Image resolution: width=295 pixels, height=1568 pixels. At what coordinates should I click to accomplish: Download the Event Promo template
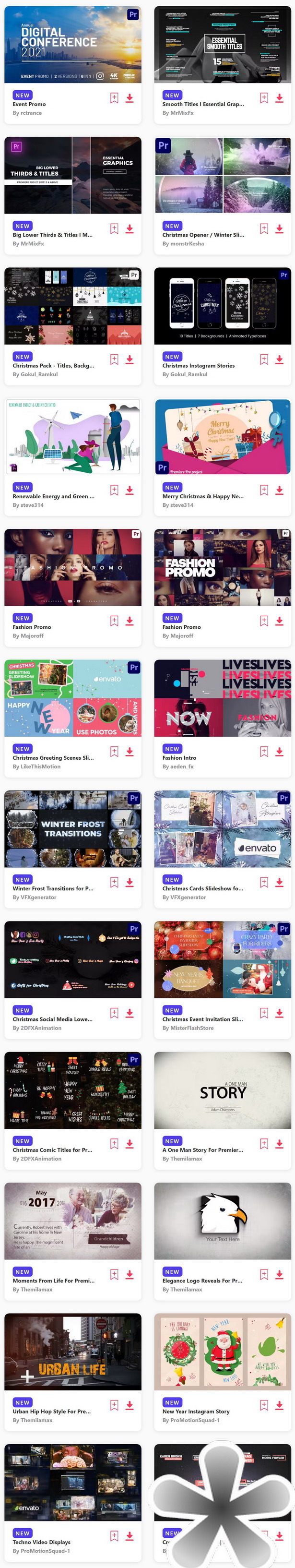(x=130, y=98)
